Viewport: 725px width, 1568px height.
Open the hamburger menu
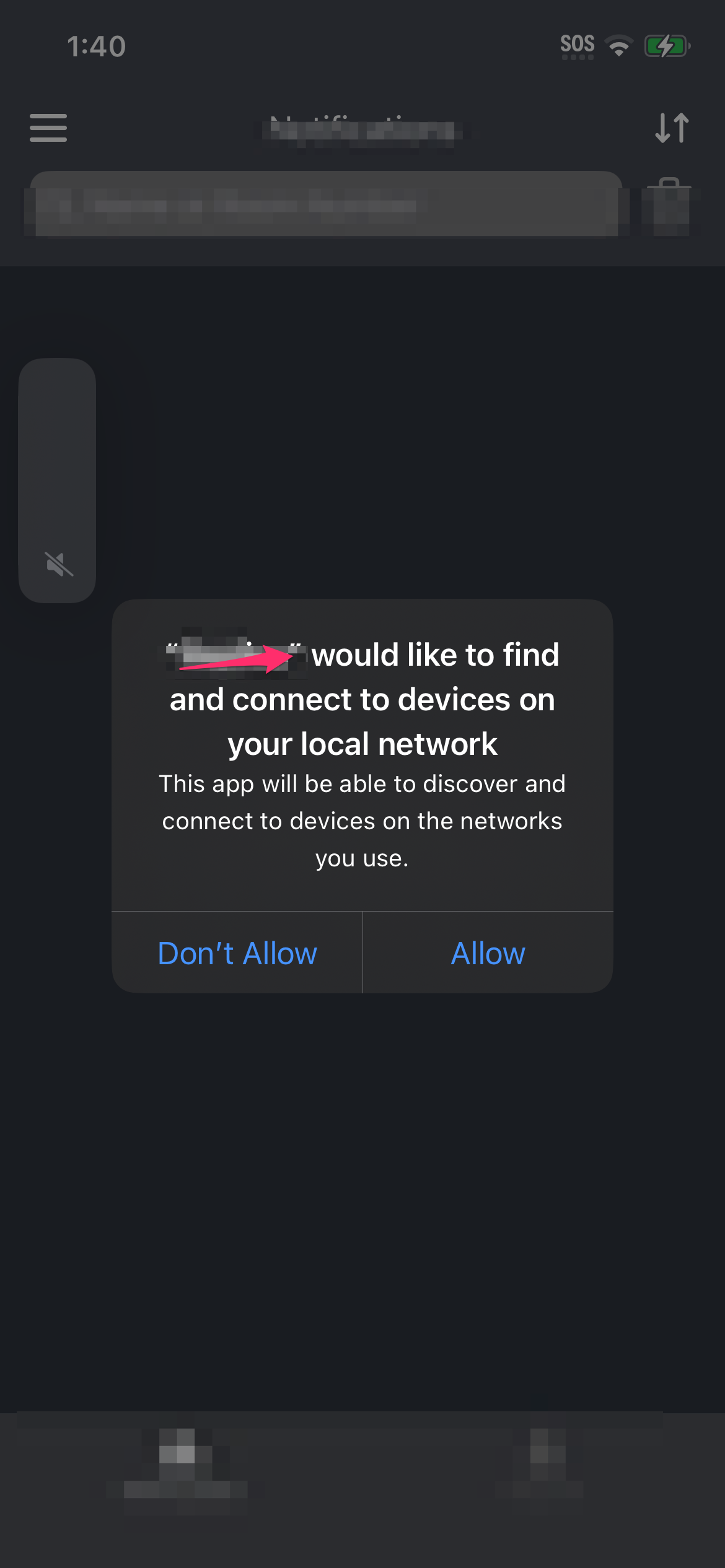[x=48, y=128]
